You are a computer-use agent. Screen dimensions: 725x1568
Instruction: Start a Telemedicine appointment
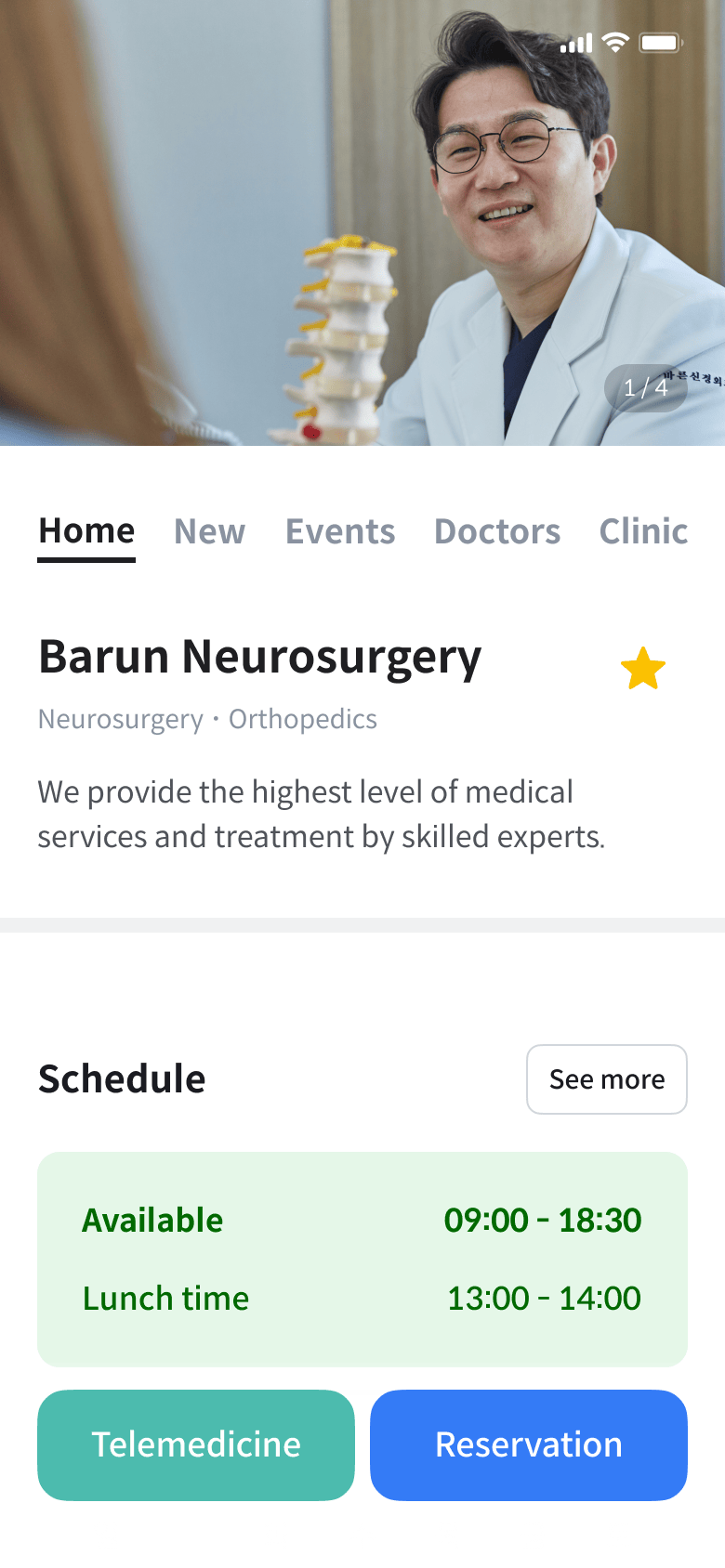(196, 1444)
